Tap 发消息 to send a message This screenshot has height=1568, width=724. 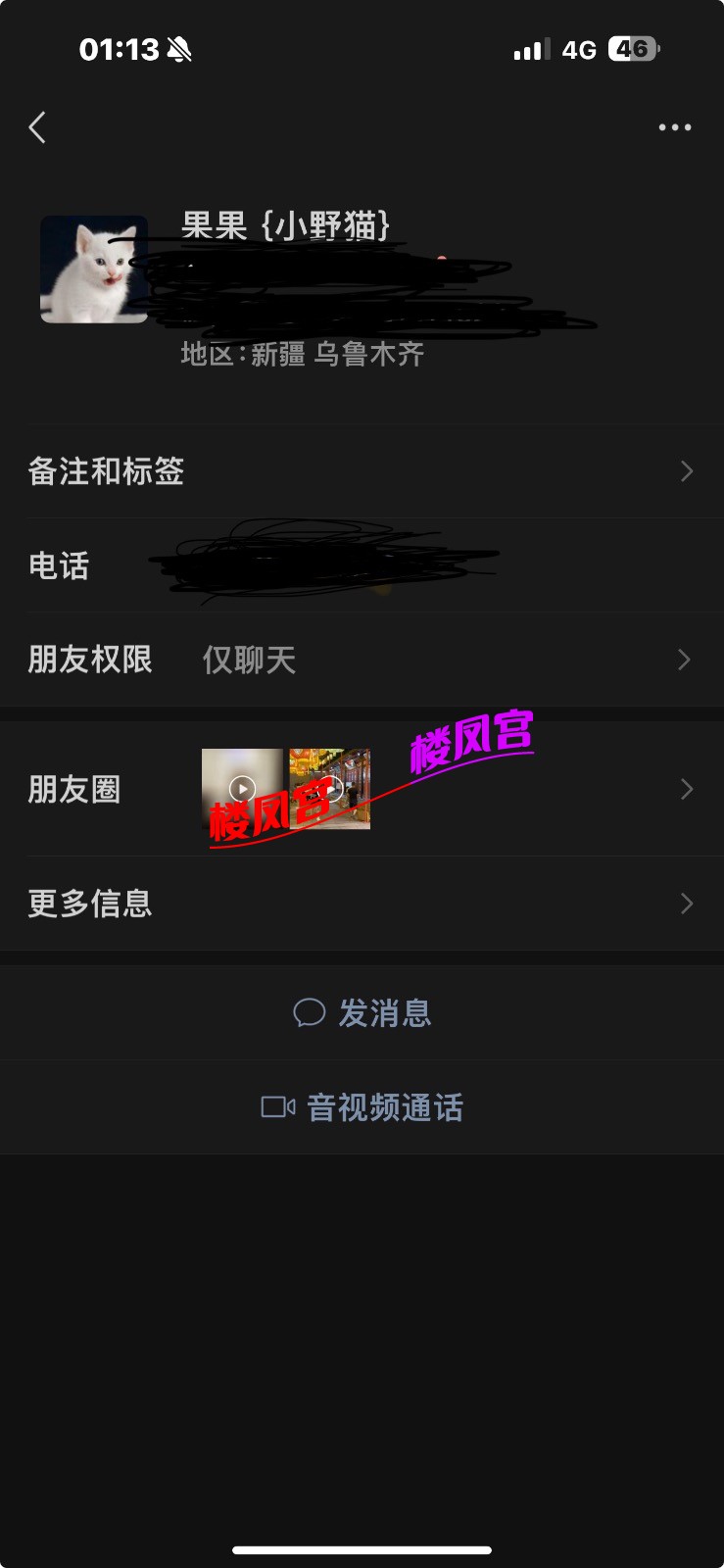[362, 1012]
